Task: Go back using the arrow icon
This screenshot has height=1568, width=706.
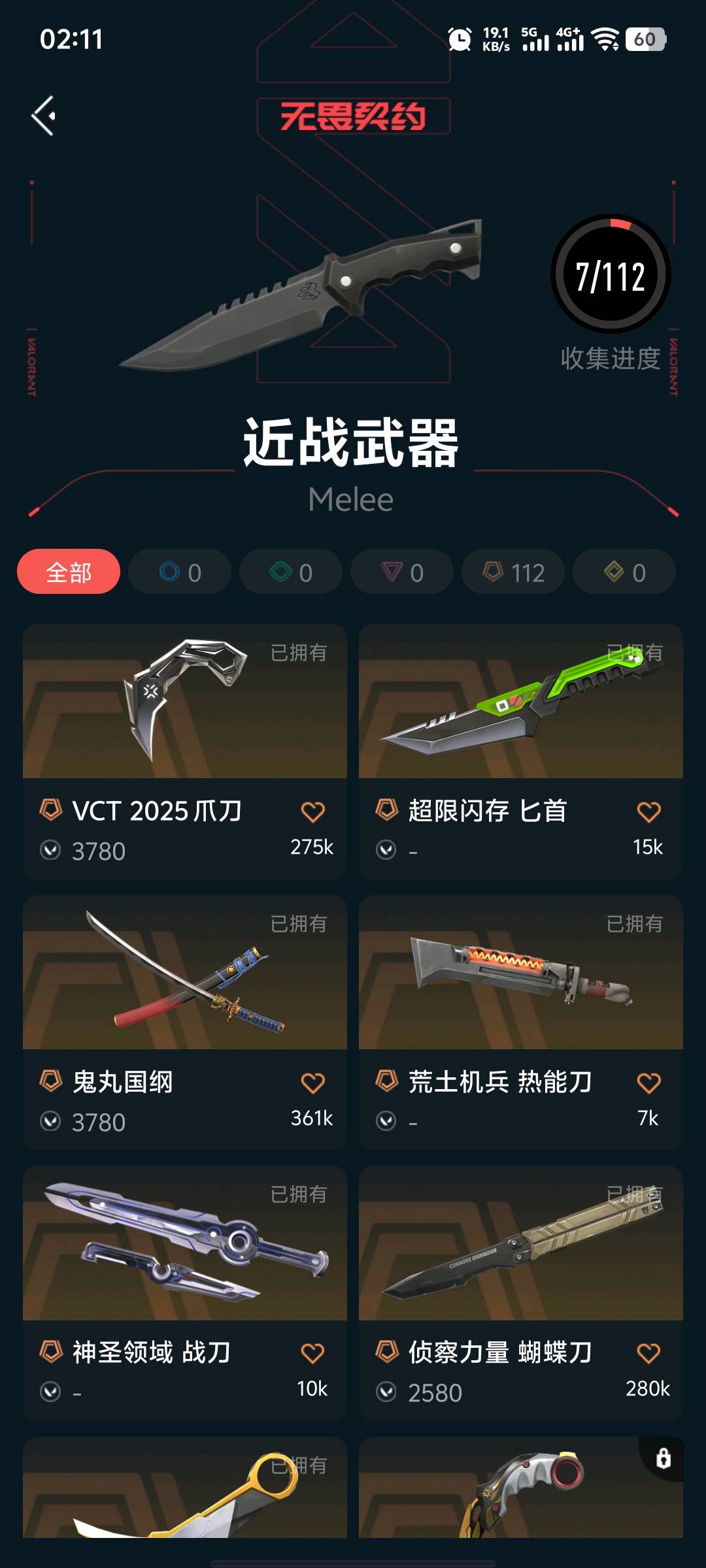Action: click(x=44, y=116)
